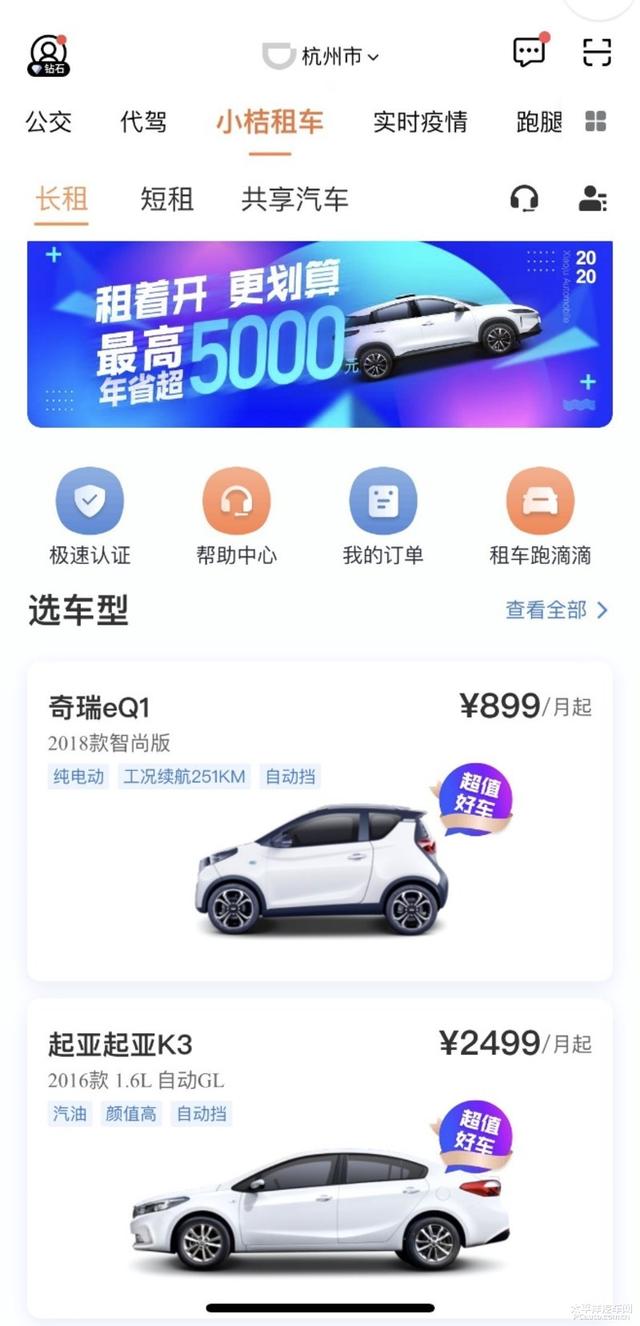The height and width of the screenshot is (1326, 640).
Task: Open the 奇瑞eQ1 car card
Action: (x=320, y=820)
